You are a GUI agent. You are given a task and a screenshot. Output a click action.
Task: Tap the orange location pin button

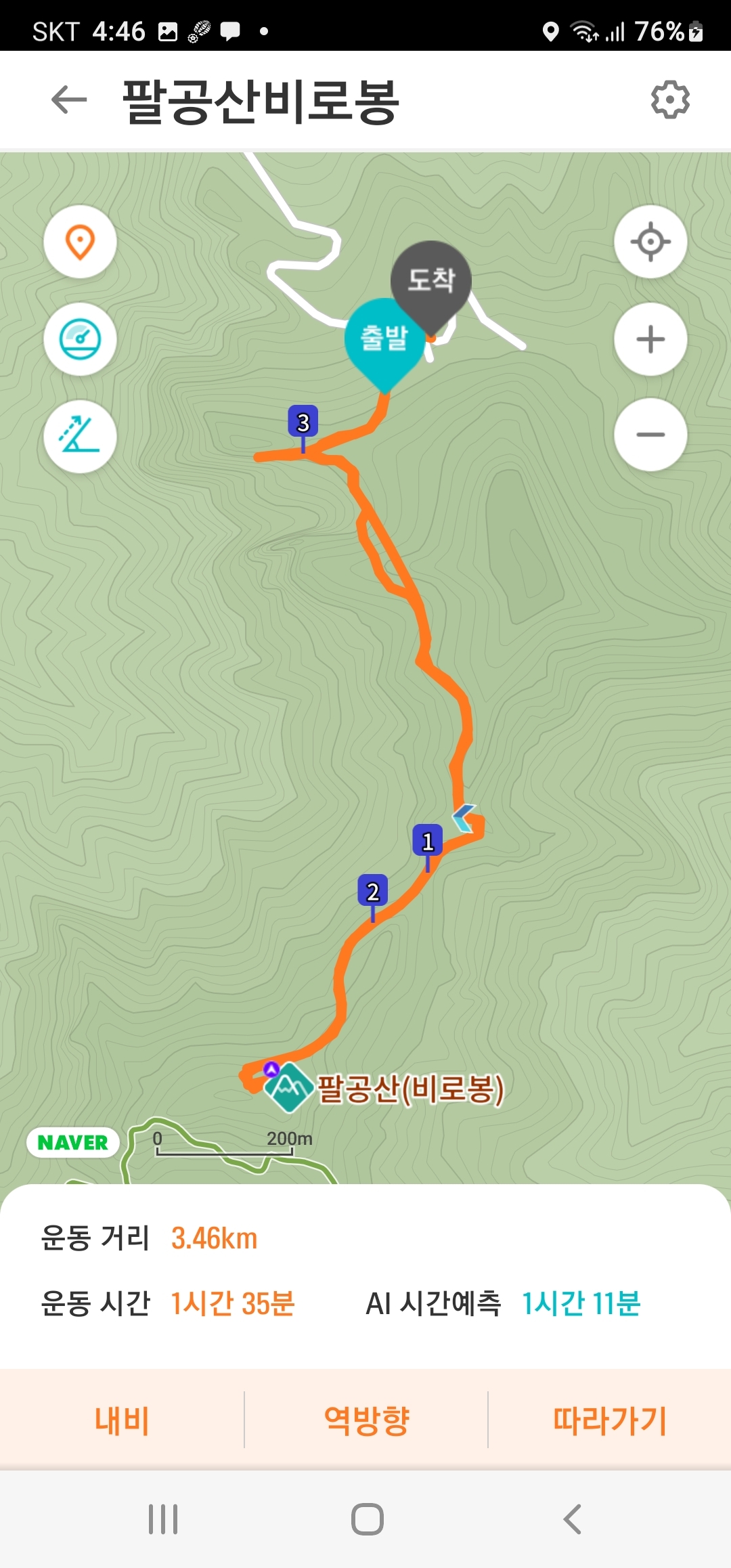tap(80, 242)
